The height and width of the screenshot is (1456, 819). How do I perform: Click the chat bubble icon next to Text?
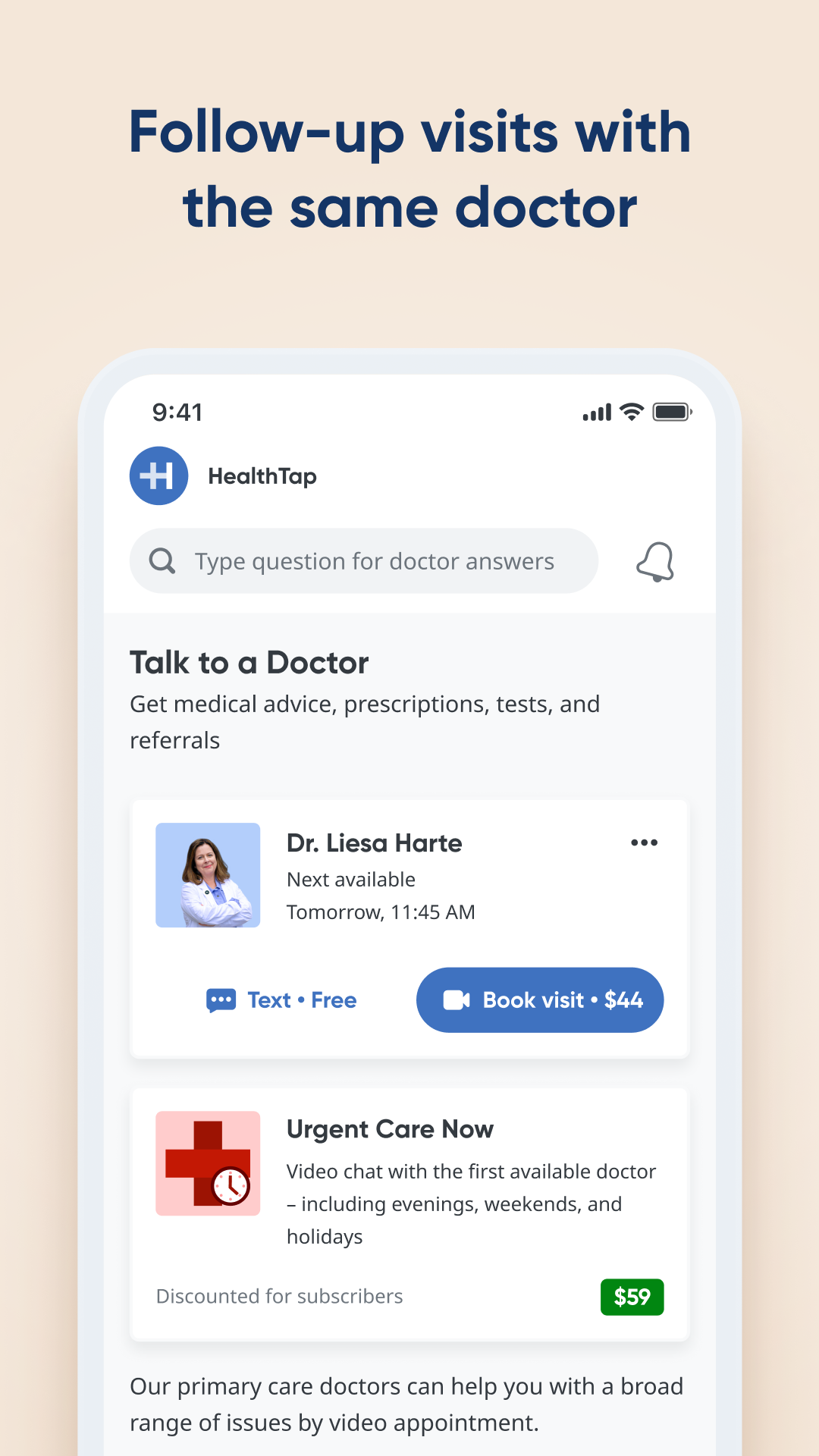221,999
